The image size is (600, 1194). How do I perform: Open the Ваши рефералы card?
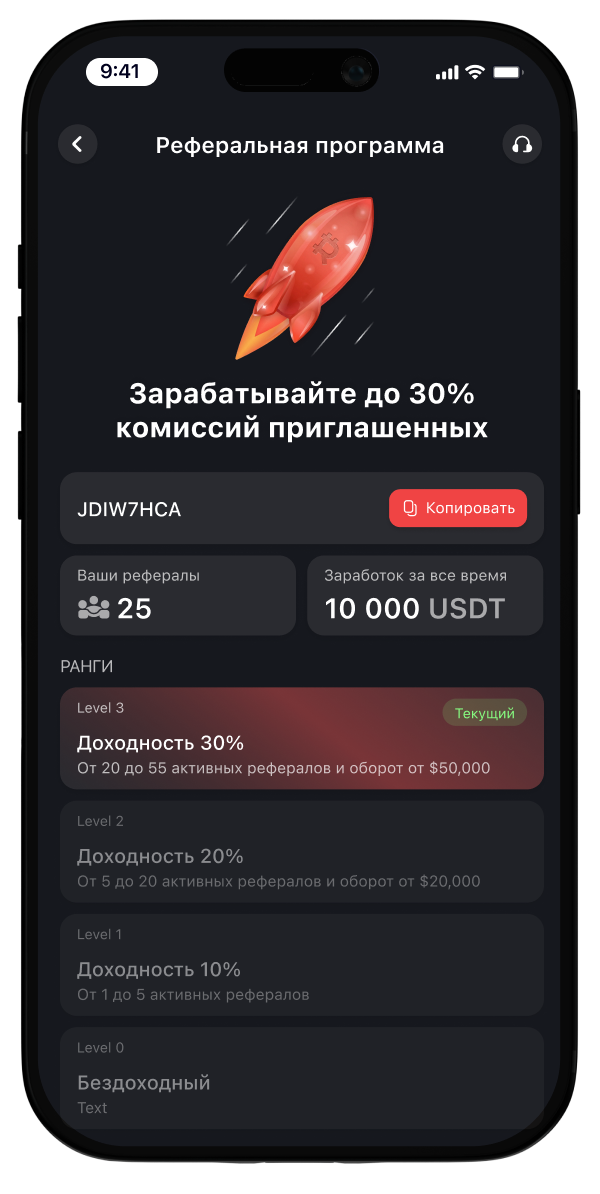(x=178, y=595)
